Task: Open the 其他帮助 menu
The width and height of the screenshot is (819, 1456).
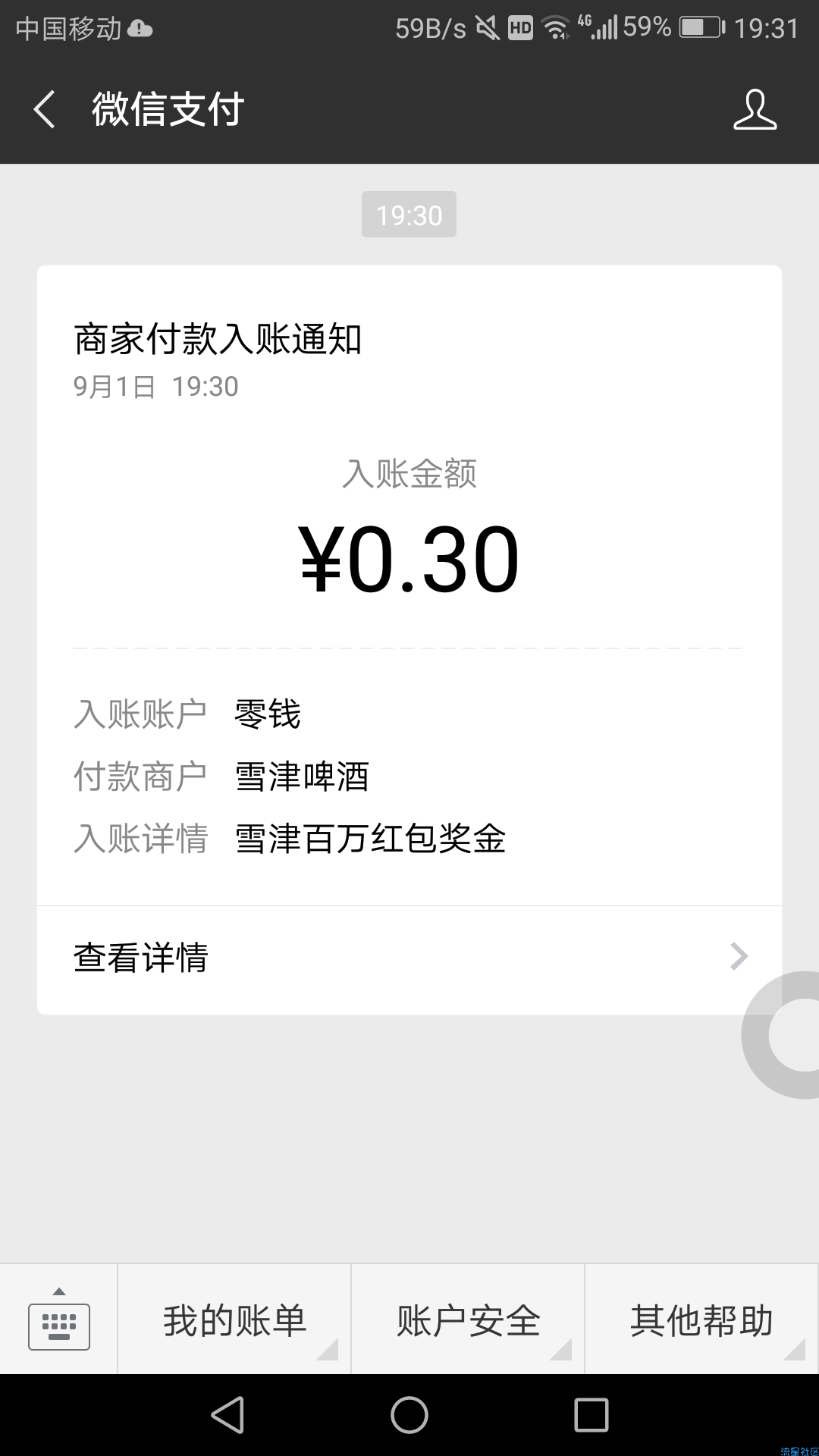Action: tap(702, 1320)
